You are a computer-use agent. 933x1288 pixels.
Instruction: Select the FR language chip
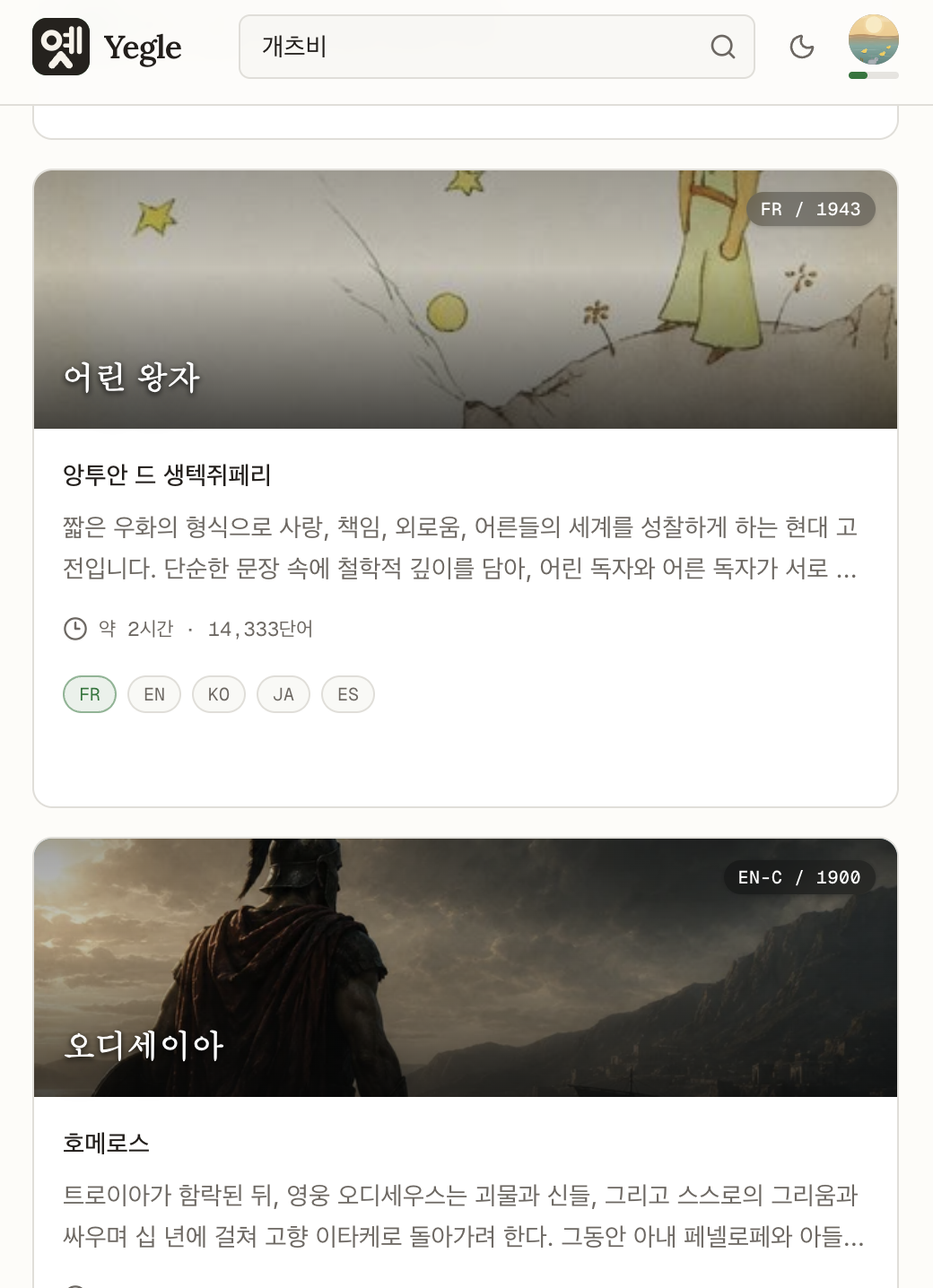(90, 694)
